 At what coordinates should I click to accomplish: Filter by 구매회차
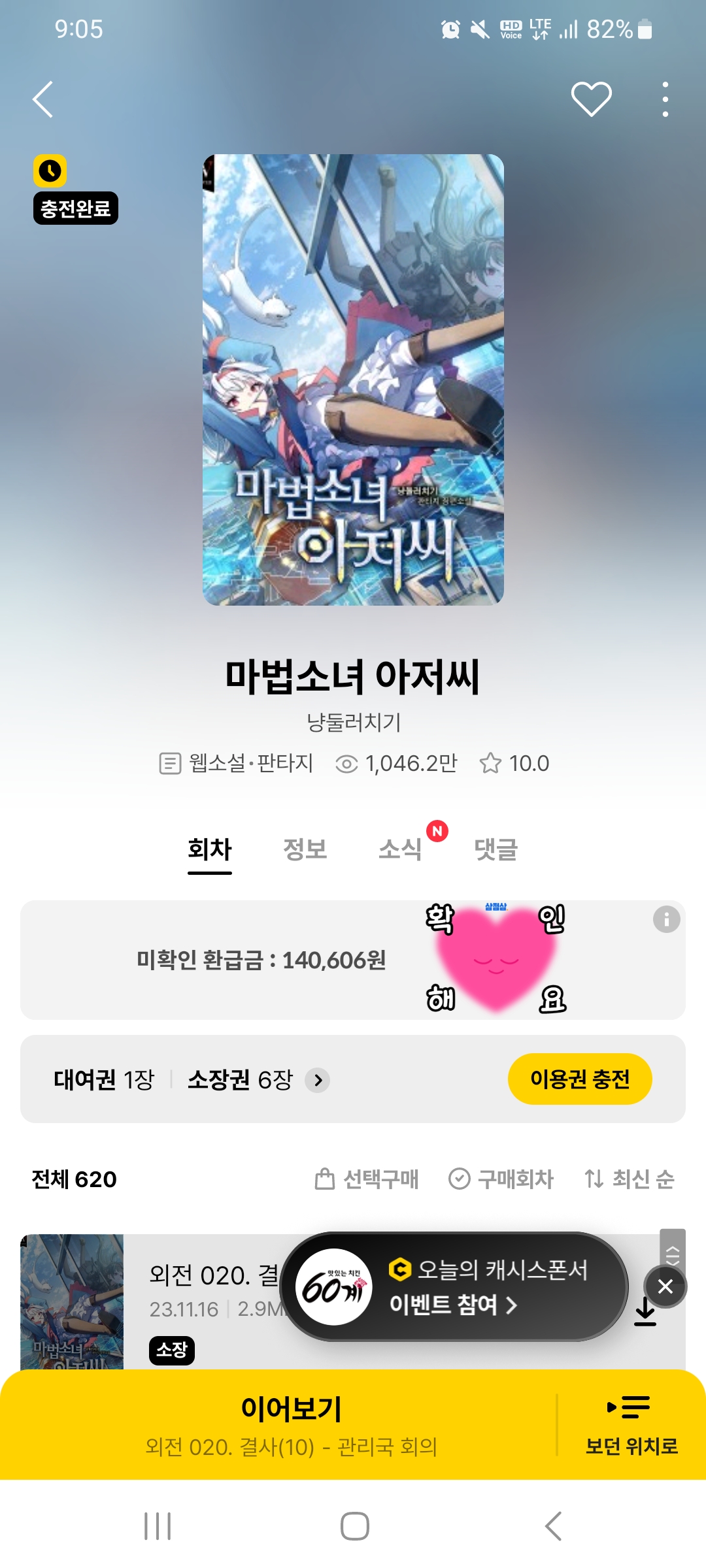click(x=501, y=1179)
